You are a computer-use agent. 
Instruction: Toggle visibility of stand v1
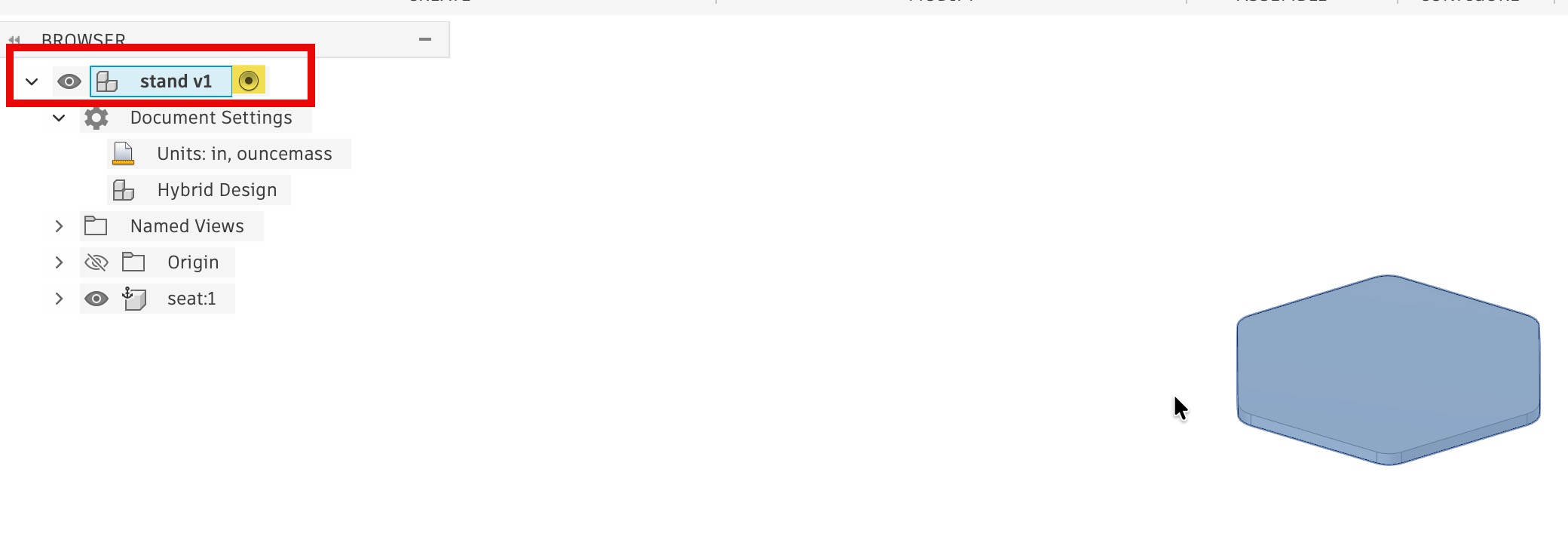pos(69,81)
